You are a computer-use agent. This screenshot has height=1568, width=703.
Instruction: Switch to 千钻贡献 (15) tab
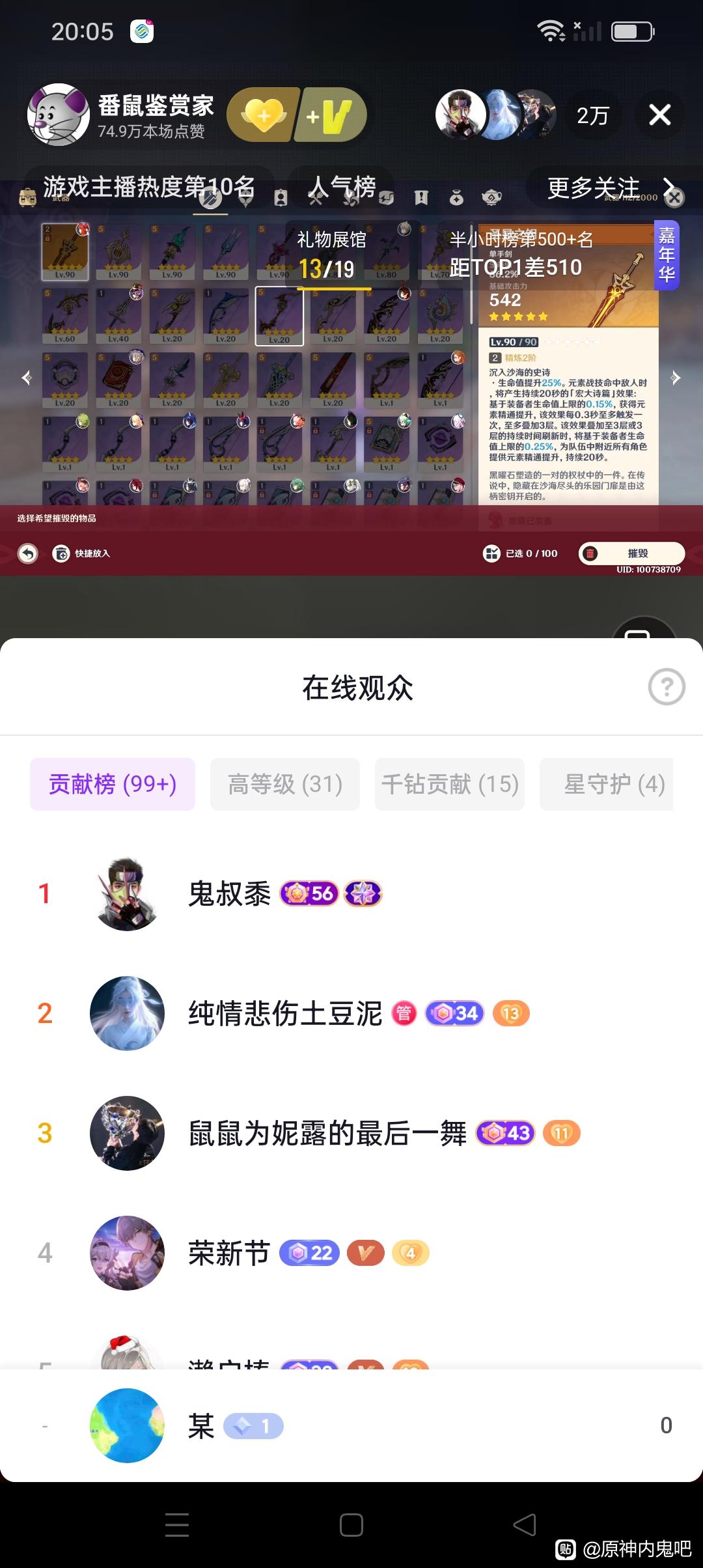[450, 784]
